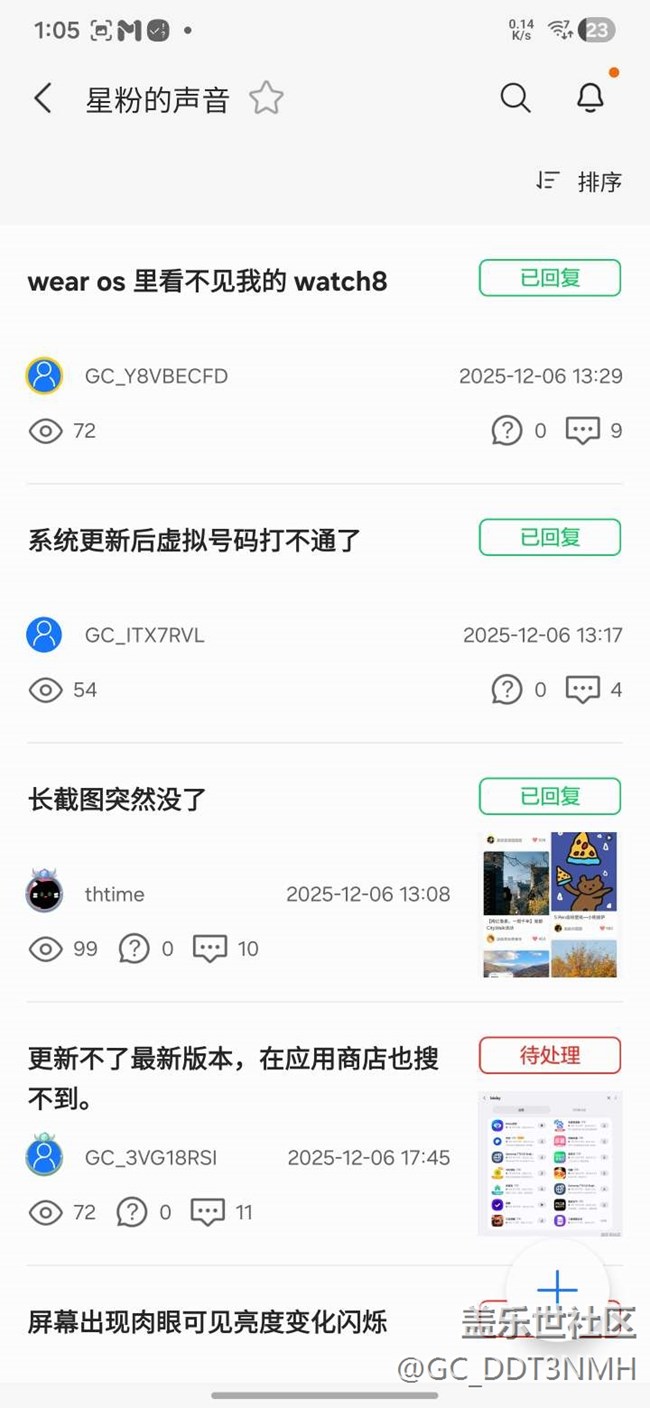This screenshot has height=1408, width=650.
Task: Open post '系统更新后虚拟号码打不通了'
Action: 194,541
